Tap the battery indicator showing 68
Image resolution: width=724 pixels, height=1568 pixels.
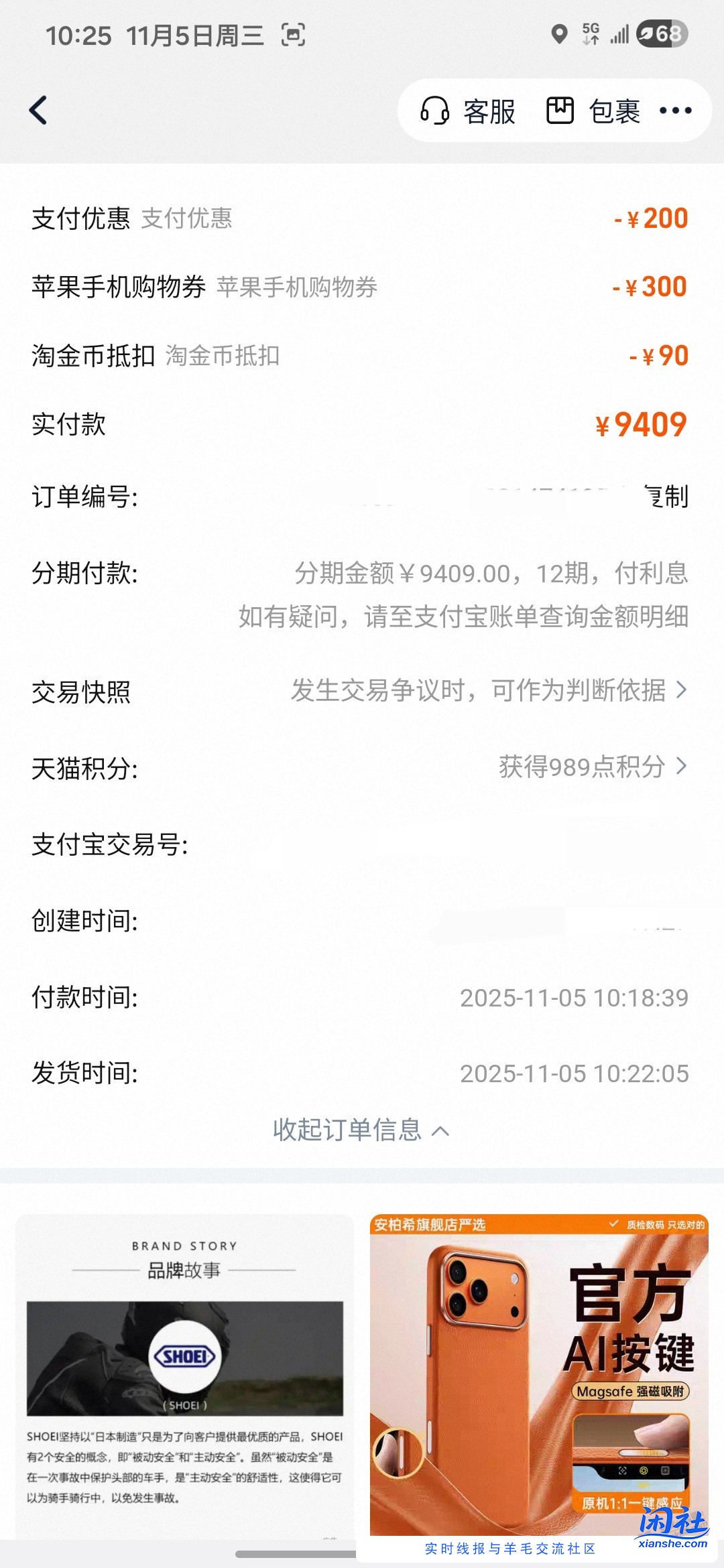662,35
